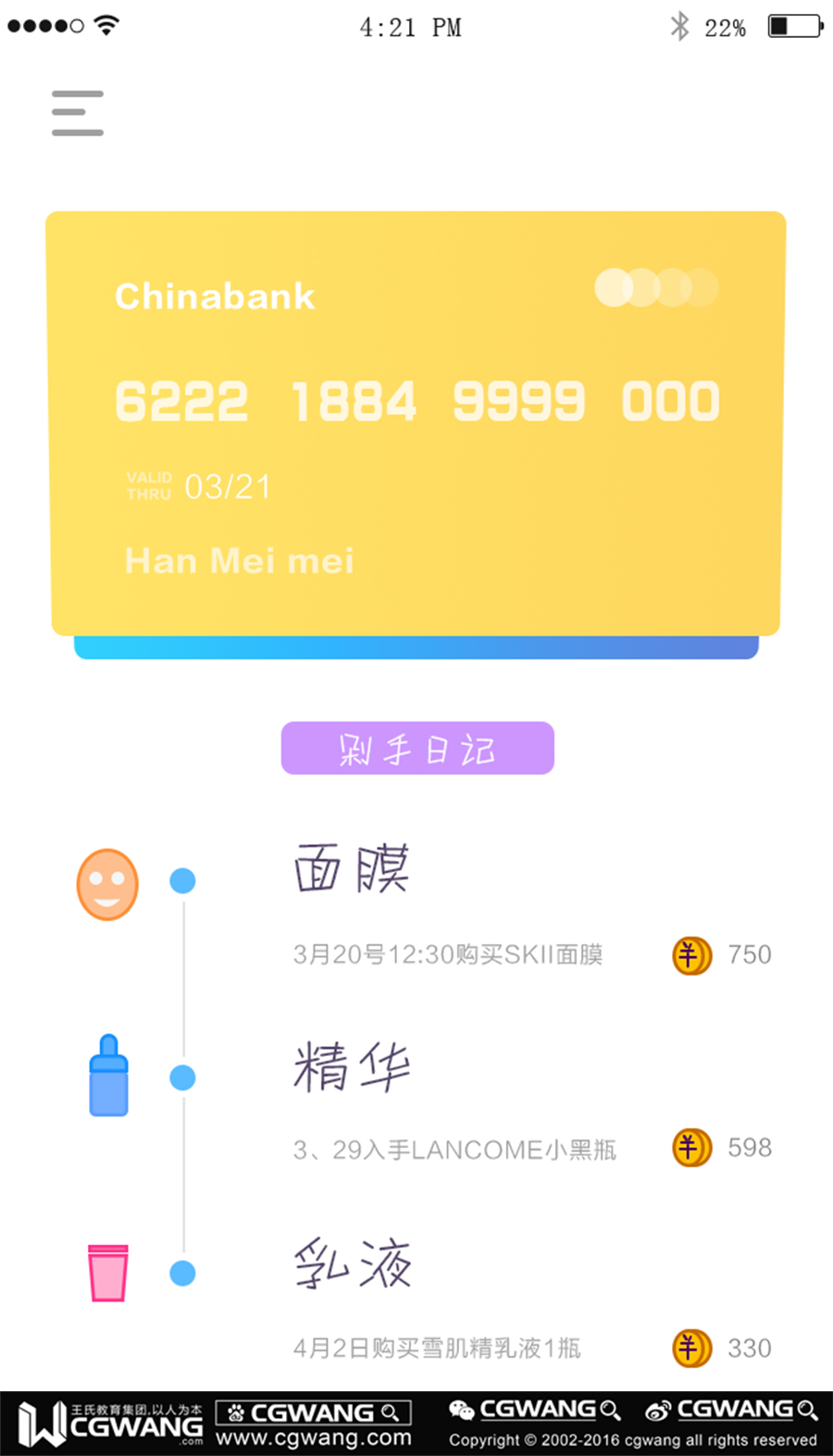
Task: Tap the purple 剁手日记 button
Action: [417, 748]
